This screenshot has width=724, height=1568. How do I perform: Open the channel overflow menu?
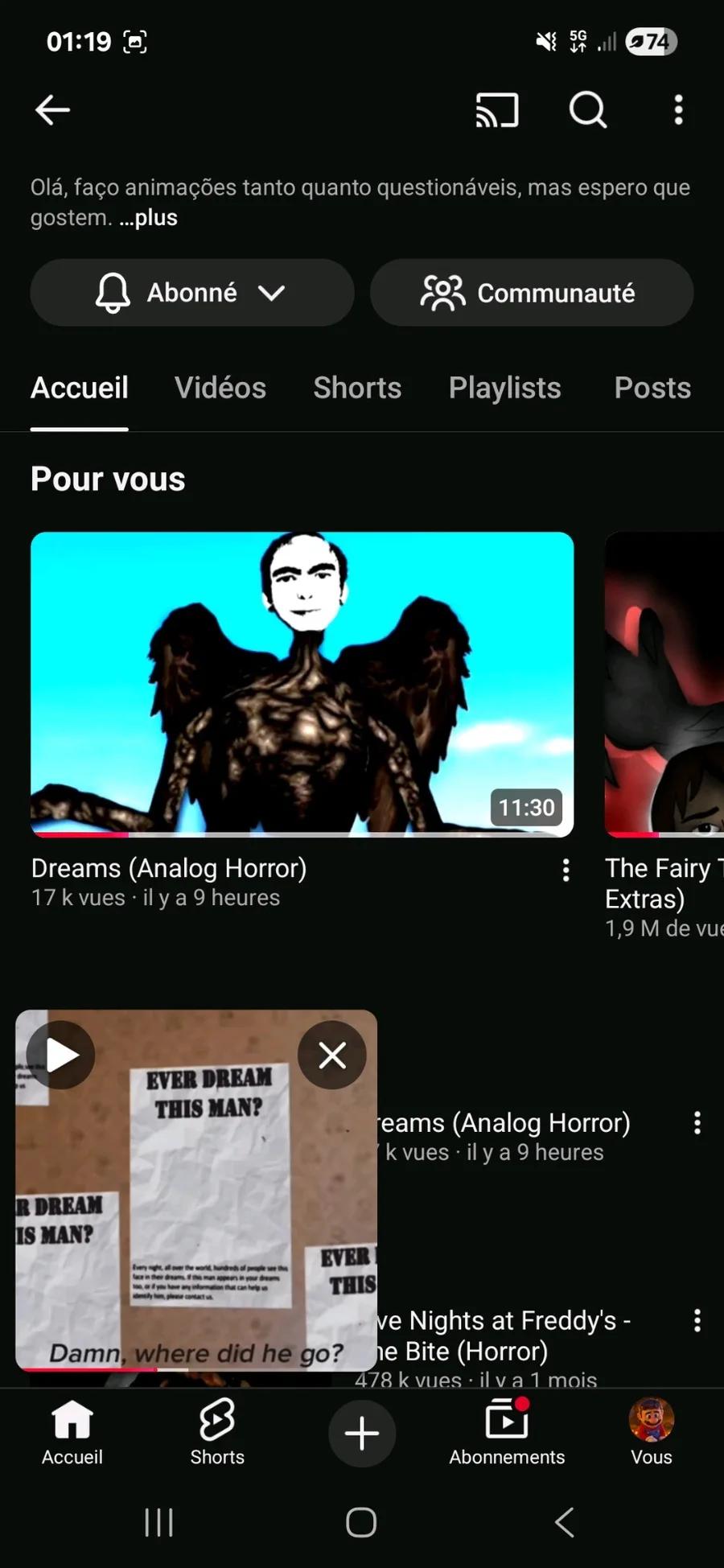(678, 110)
